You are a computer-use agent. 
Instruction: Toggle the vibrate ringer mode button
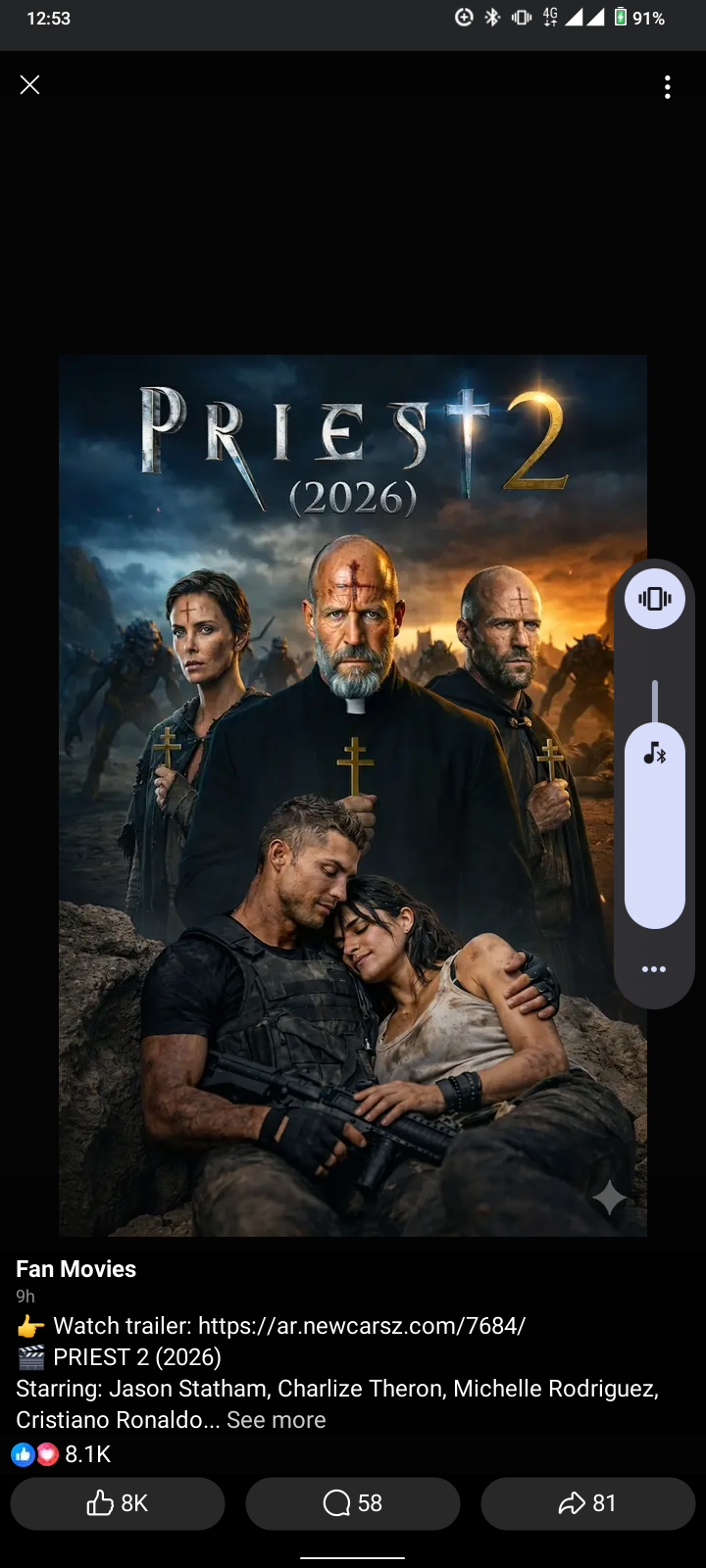coord(654,598)
